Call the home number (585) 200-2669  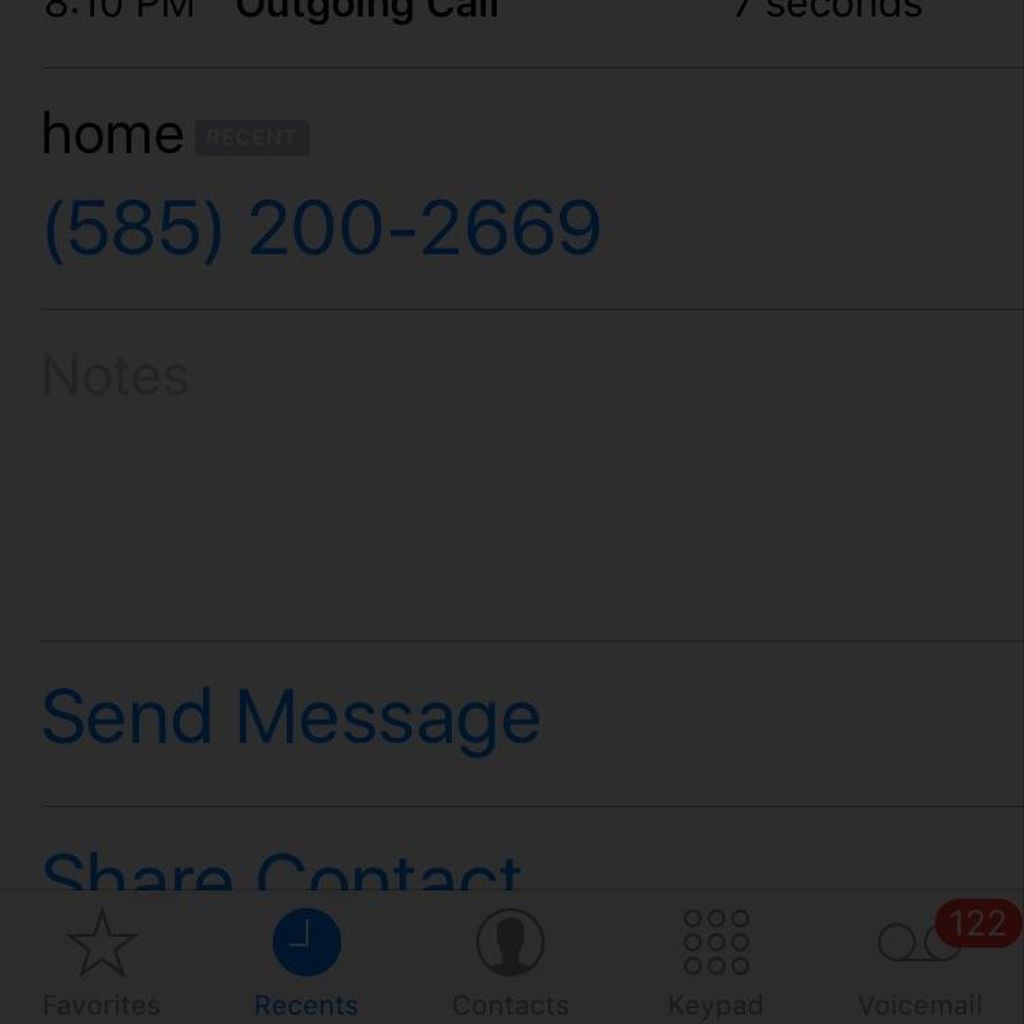click(321, 228)
